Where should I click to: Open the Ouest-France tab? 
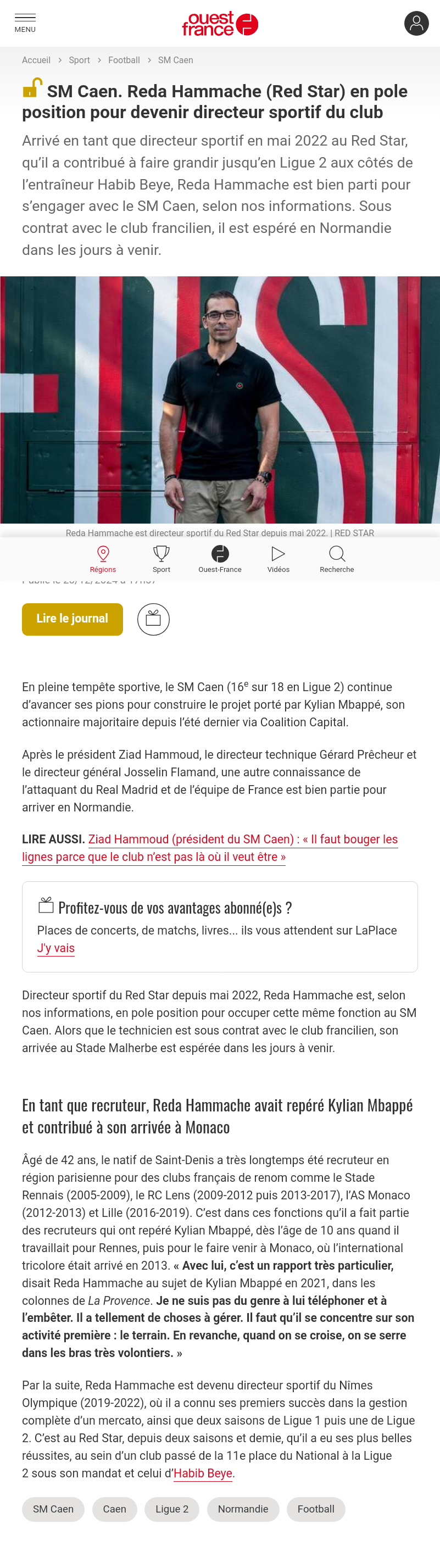pyautogui.click(x=220, y=559)
